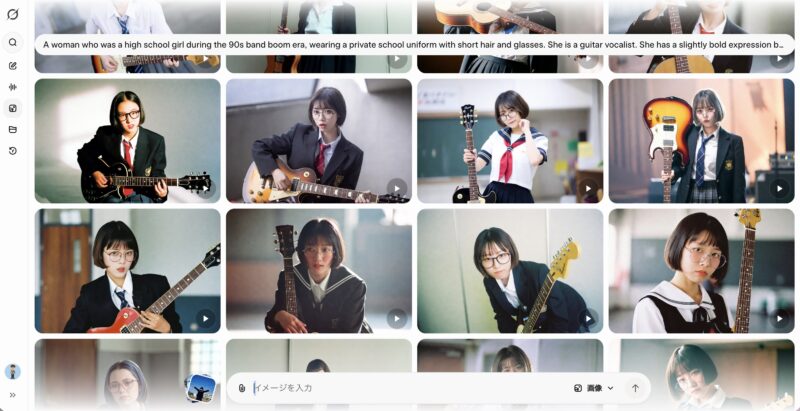800x411 pixels.
Task: Open the projects folder icon
Action: (13, 129)
